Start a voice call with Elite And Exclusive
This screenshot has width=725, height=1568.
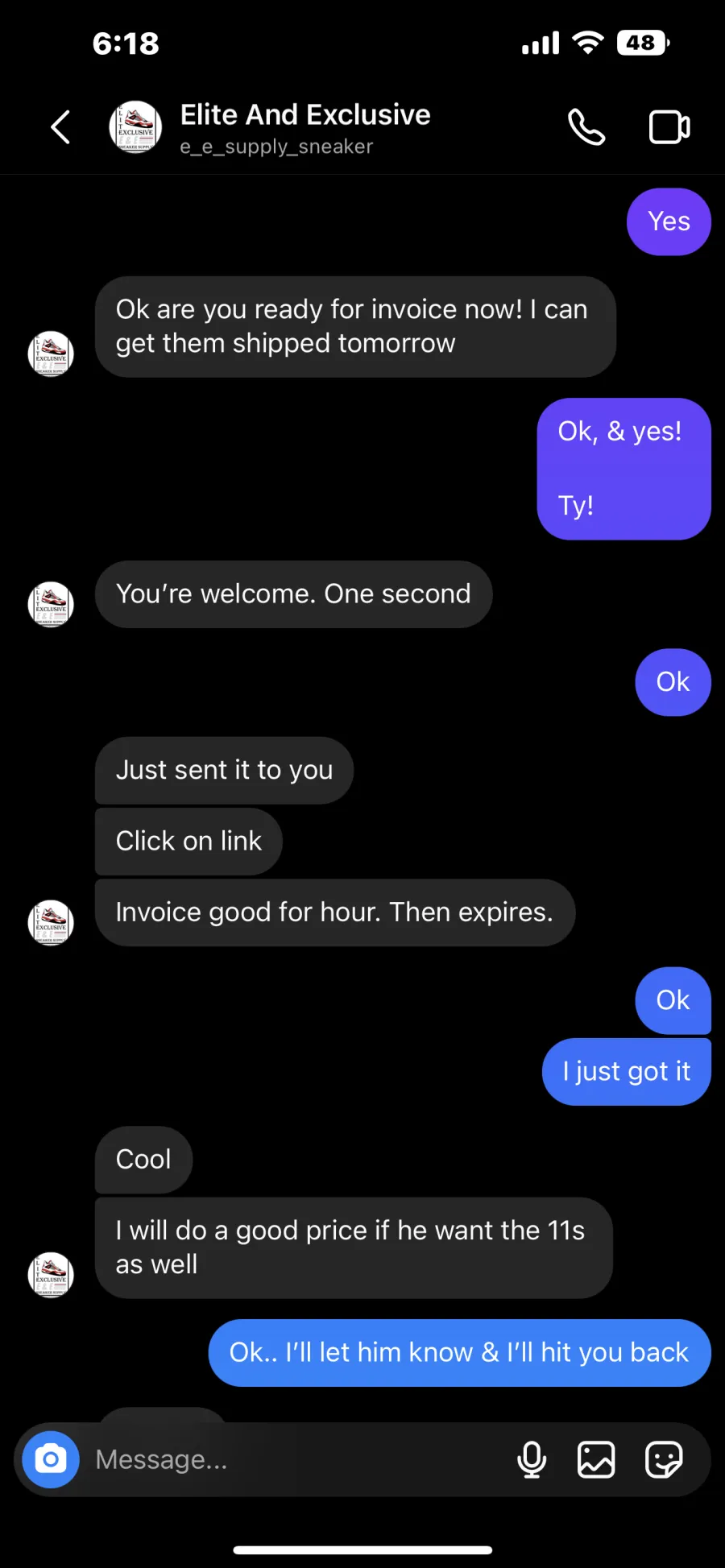point(586,127)
